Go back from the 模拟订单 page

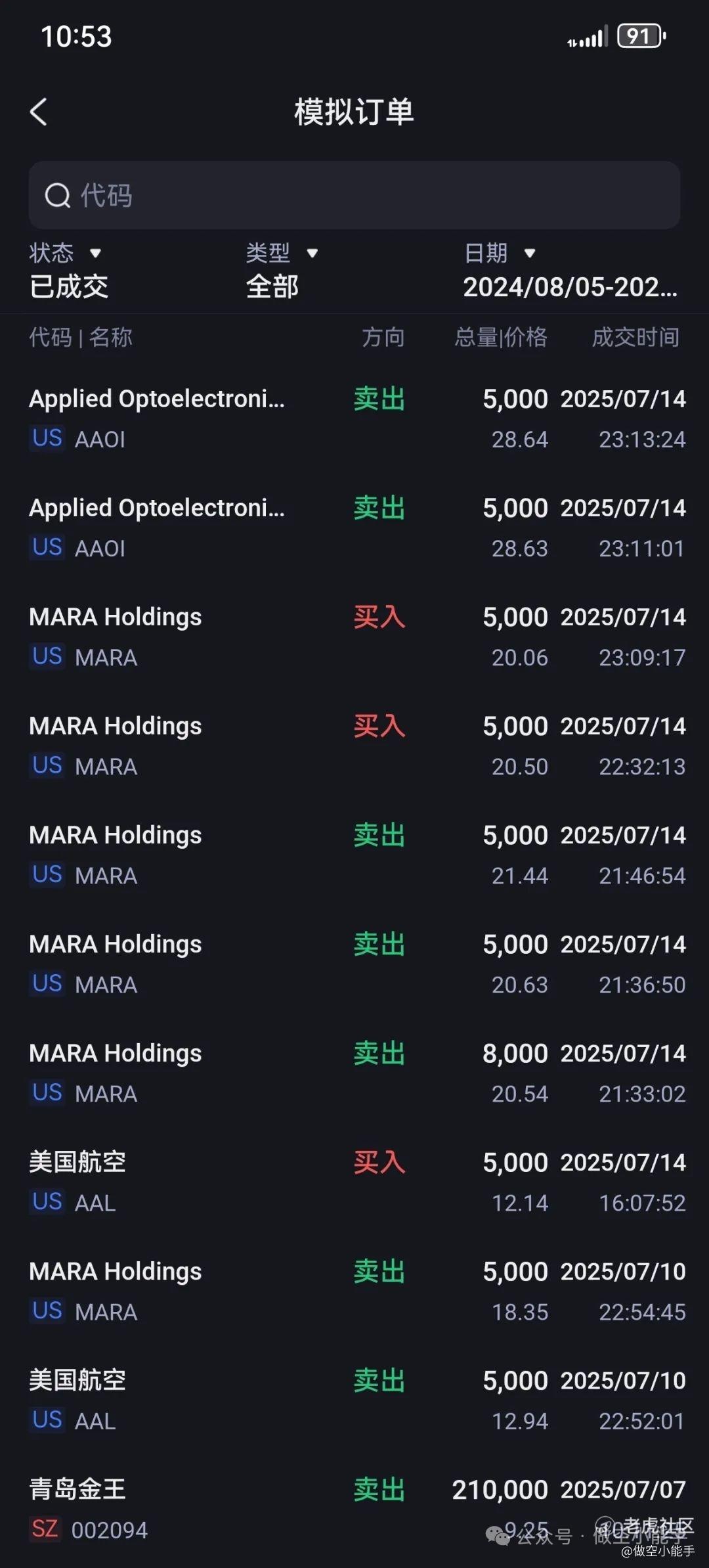tap(39, 112)
